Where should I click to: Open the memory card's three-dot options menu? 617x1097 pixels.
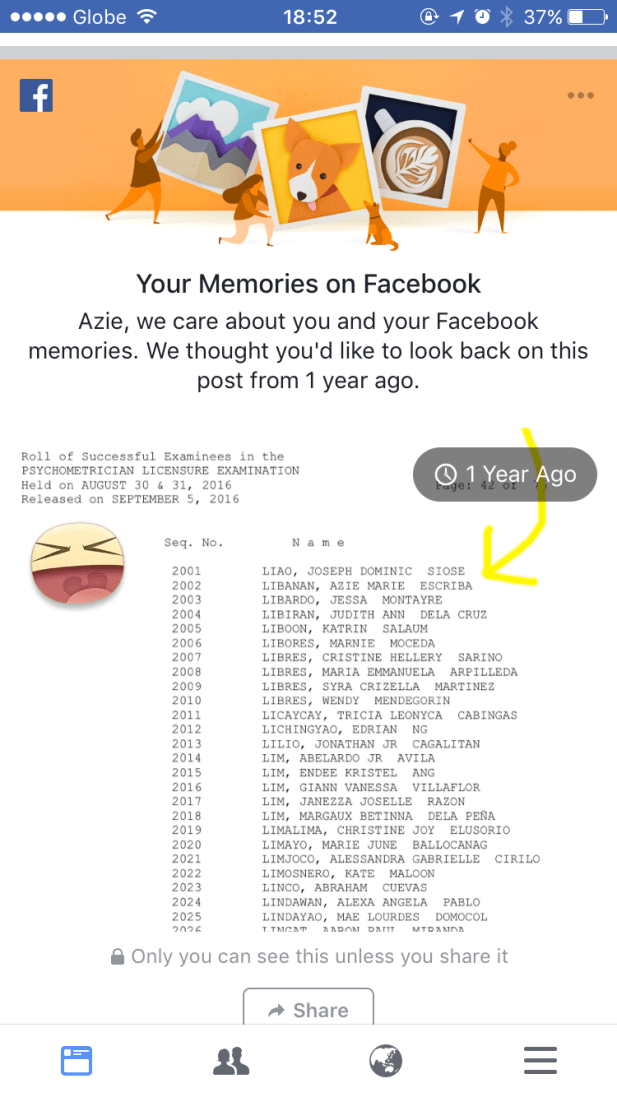coord(580,96)
